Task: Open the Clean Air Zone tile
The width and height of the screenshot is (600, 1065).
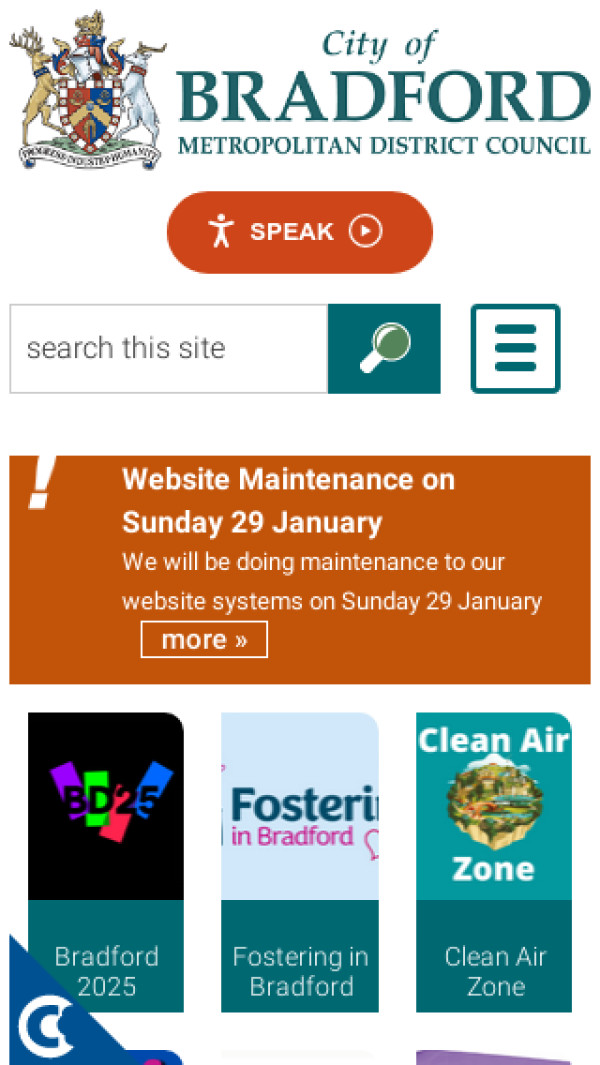Action: coord(494,860)
